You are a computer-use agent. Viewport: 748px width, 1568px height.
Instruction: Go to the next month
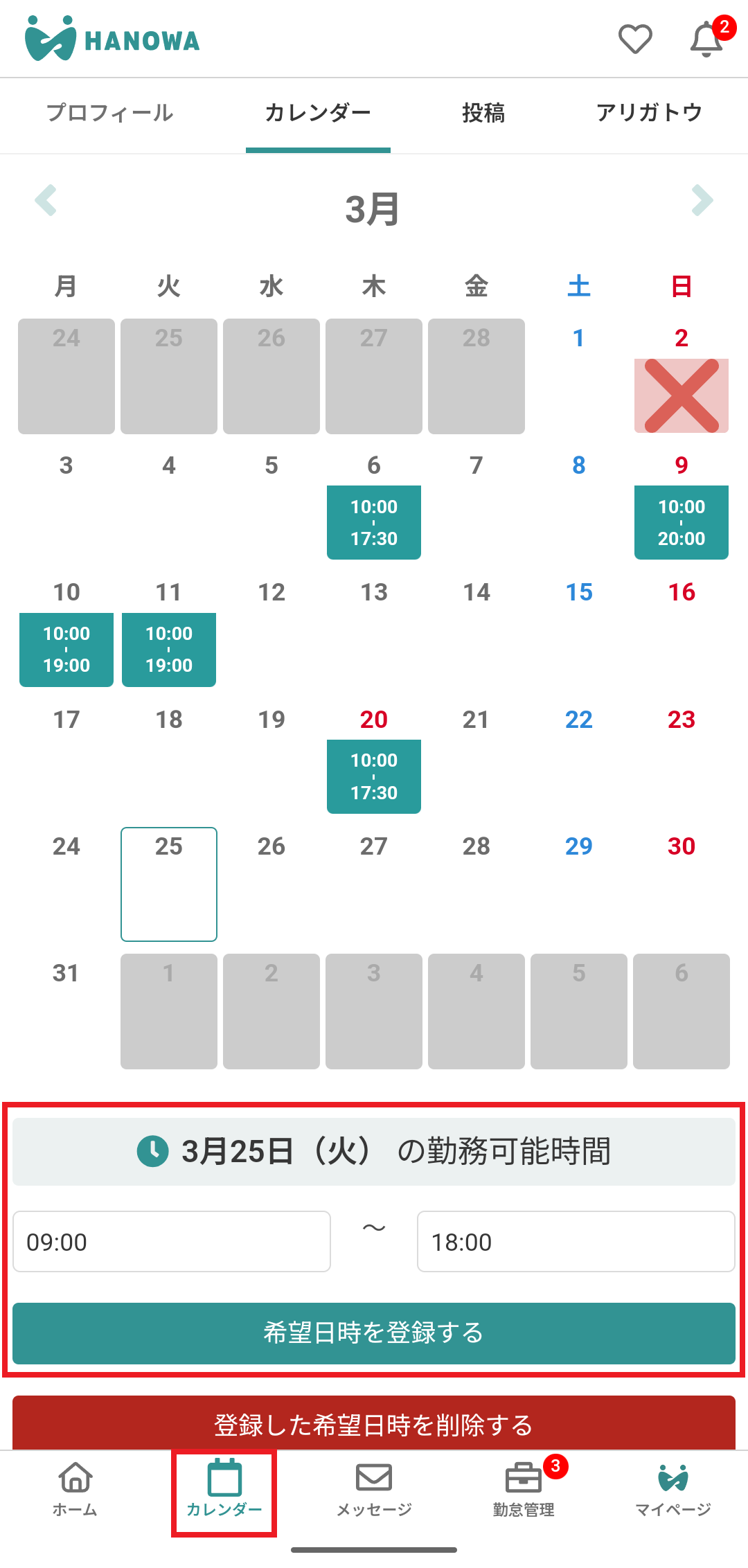point(702,201)
